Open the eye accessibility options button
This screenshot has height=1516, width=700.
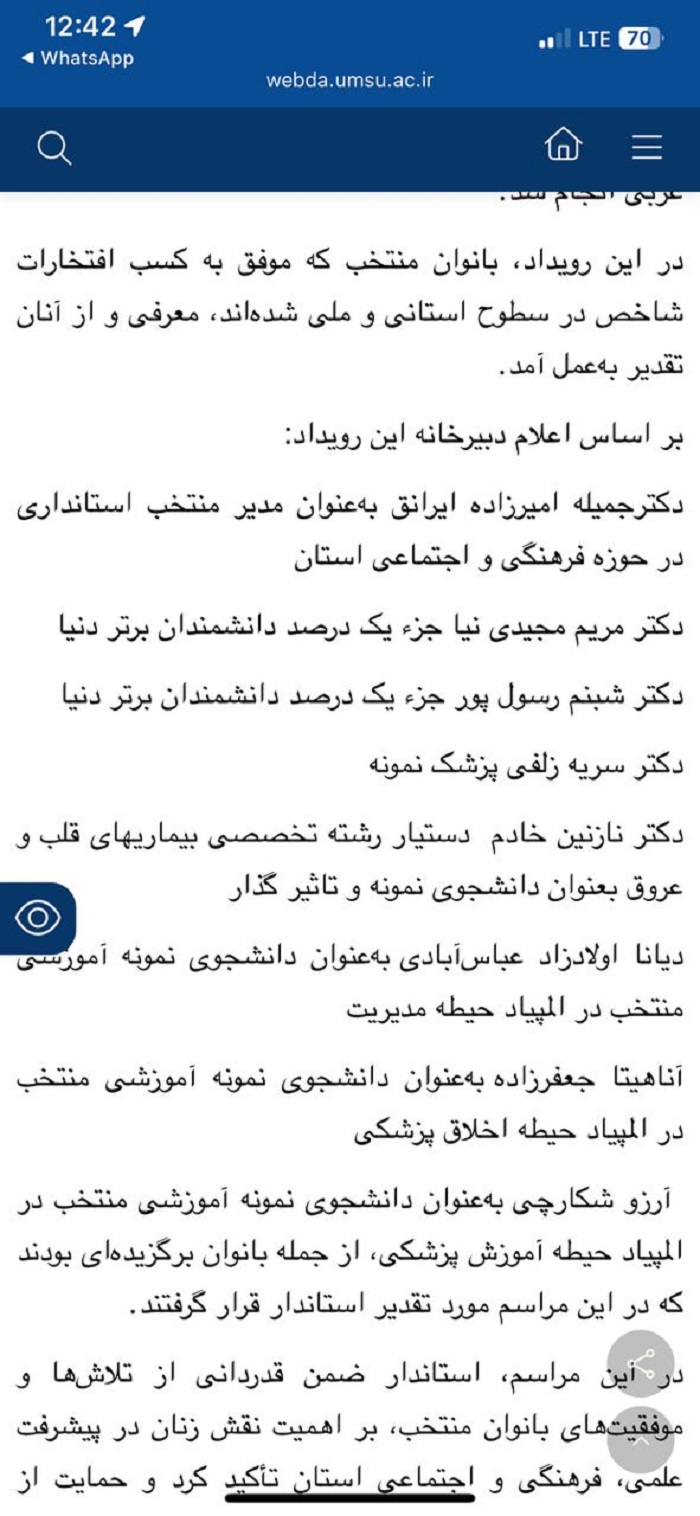37,916
